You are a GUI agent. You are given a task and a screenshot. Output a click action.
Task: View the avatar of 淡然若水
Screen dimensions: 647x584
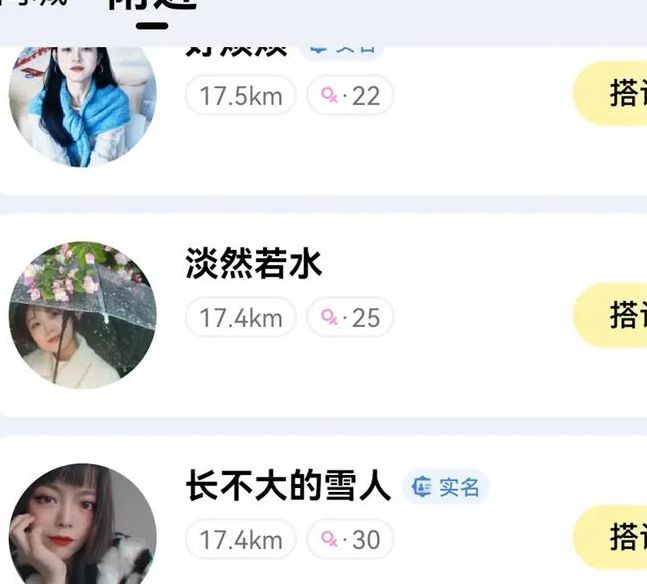[83, 314]
